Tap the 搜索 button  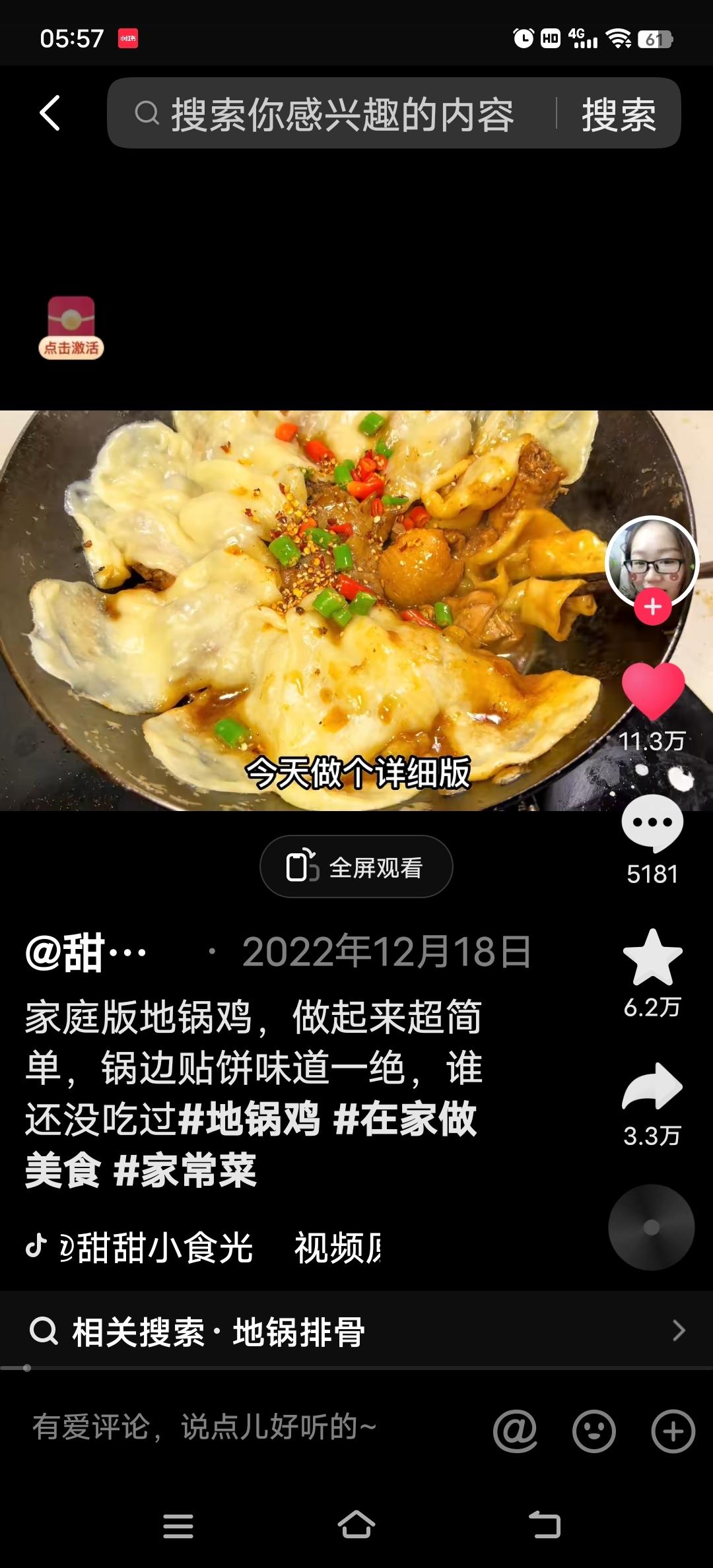point(619,114)
